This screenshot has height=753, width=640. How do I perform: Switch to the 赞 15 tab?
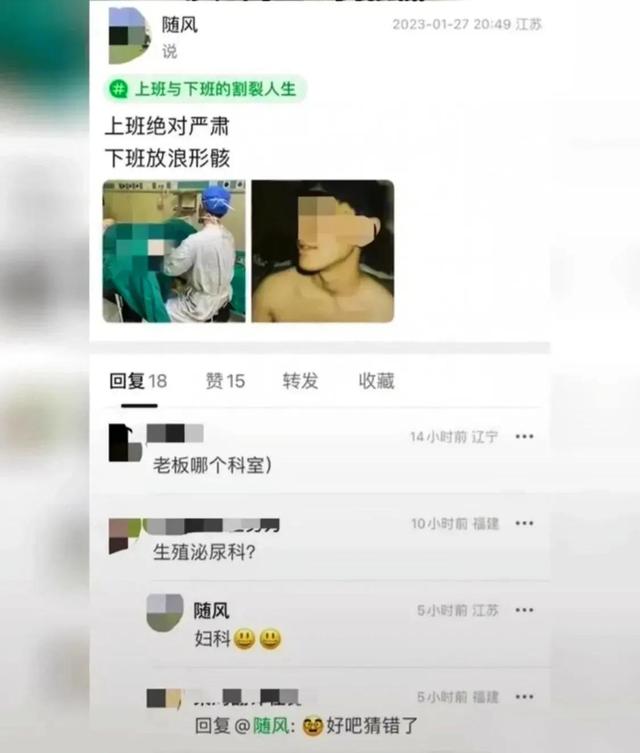click(x=225, y=381)
